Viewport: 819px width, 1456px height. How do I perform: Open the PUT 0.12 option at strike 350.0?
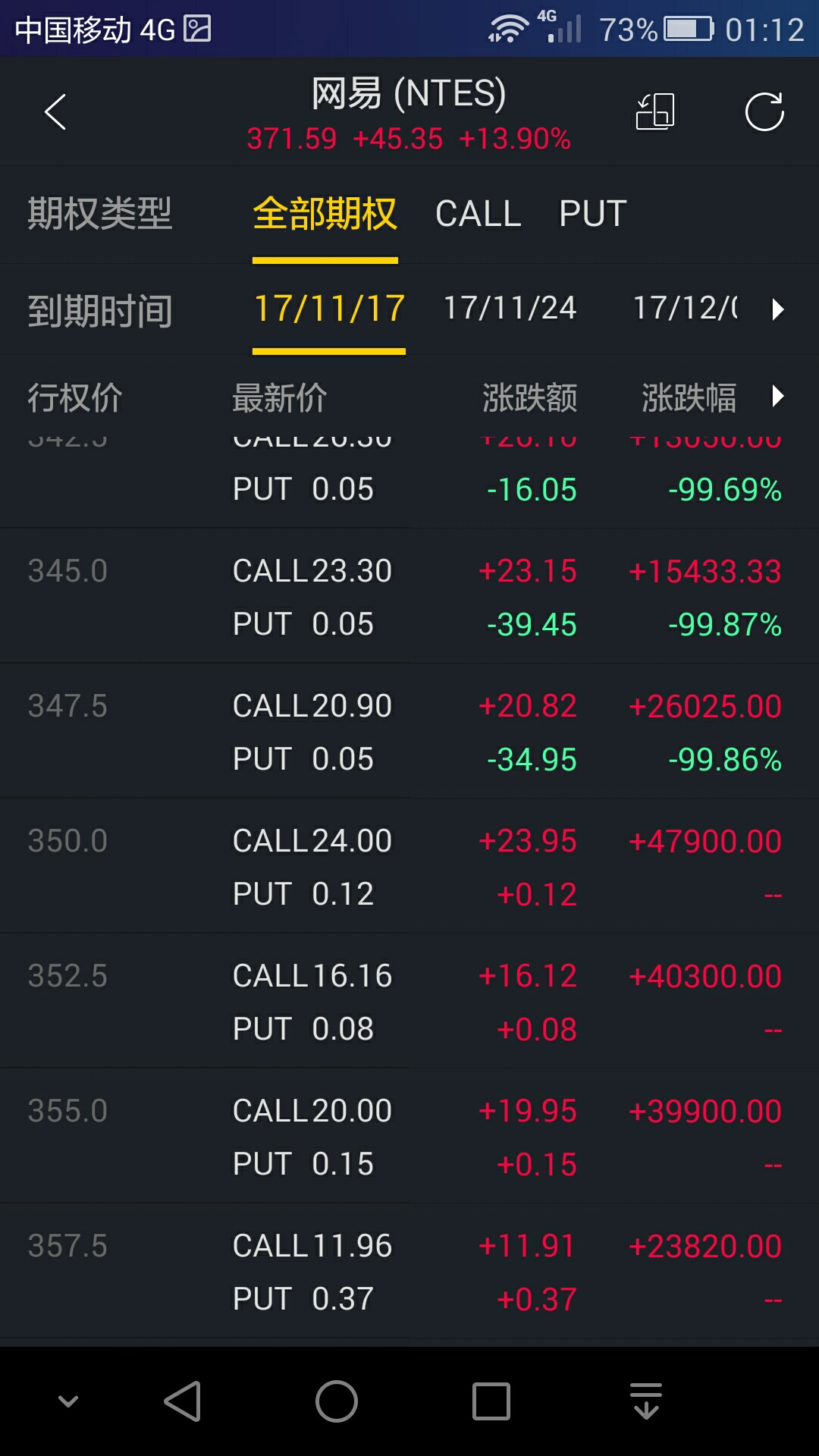pyautogui.click(x=303, y=894)
